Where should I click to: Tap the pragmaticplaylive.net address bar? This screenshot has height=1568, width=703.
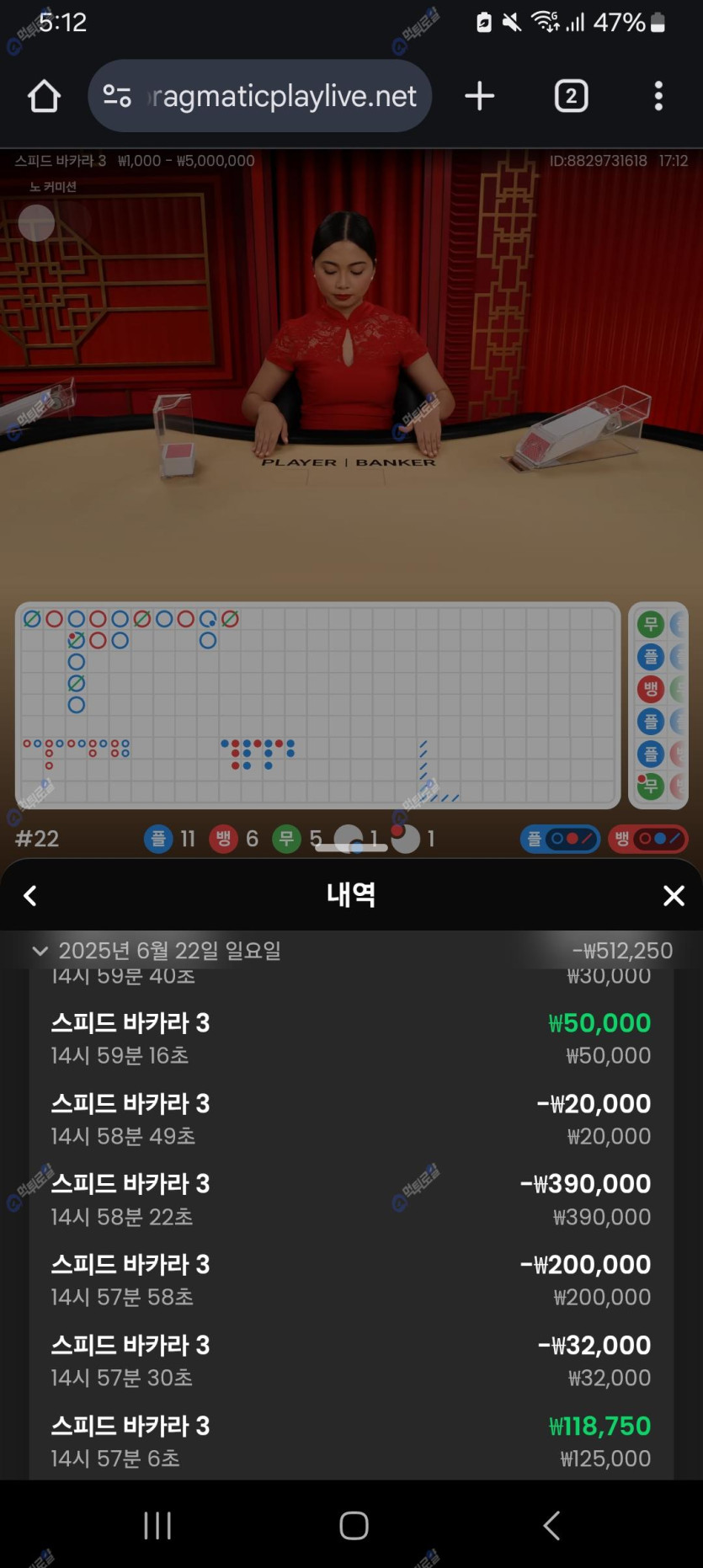click(x=261, y=96)
